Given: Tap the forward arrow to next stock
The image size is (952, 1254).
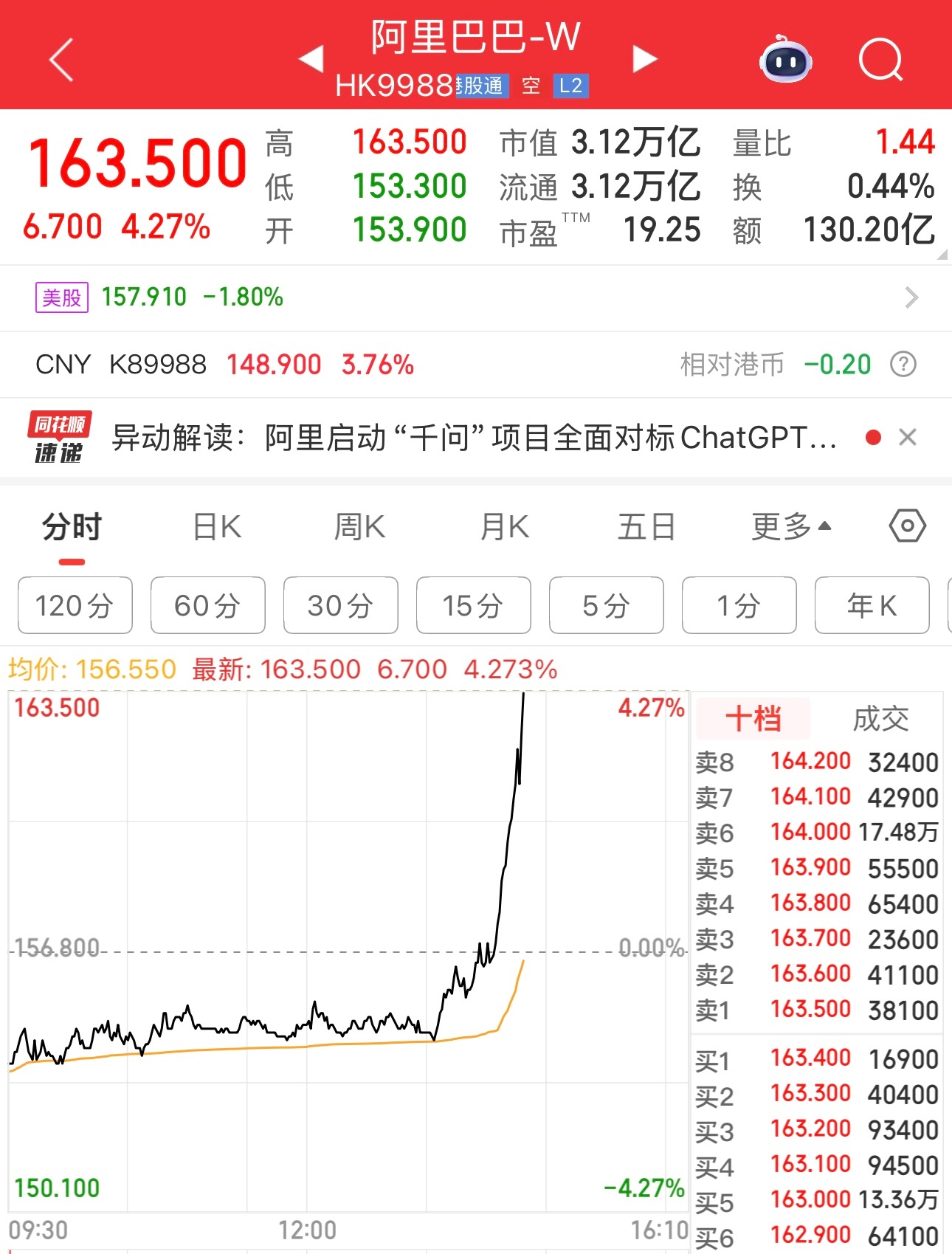Looking at the screenshot, I should click(646, 59).
